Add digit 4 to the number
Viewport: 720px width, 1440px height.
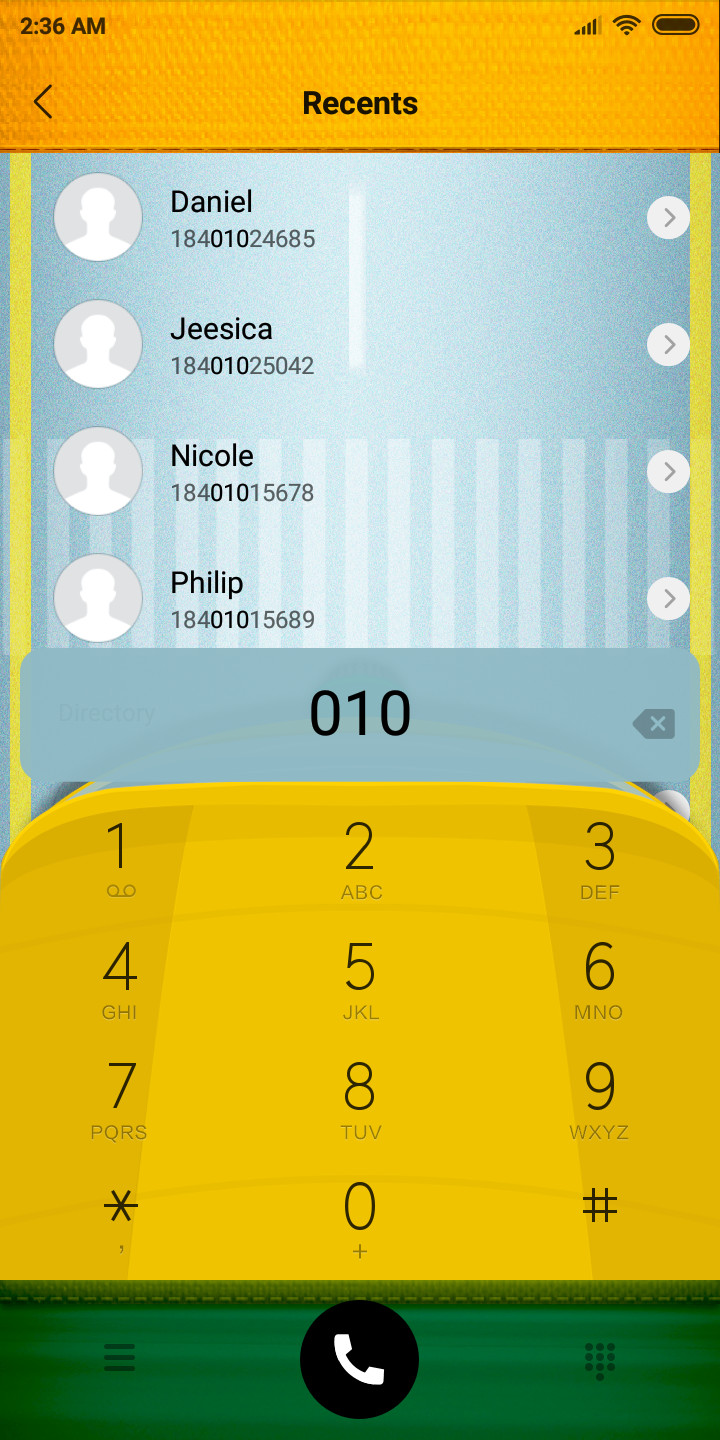pos(120,980)
